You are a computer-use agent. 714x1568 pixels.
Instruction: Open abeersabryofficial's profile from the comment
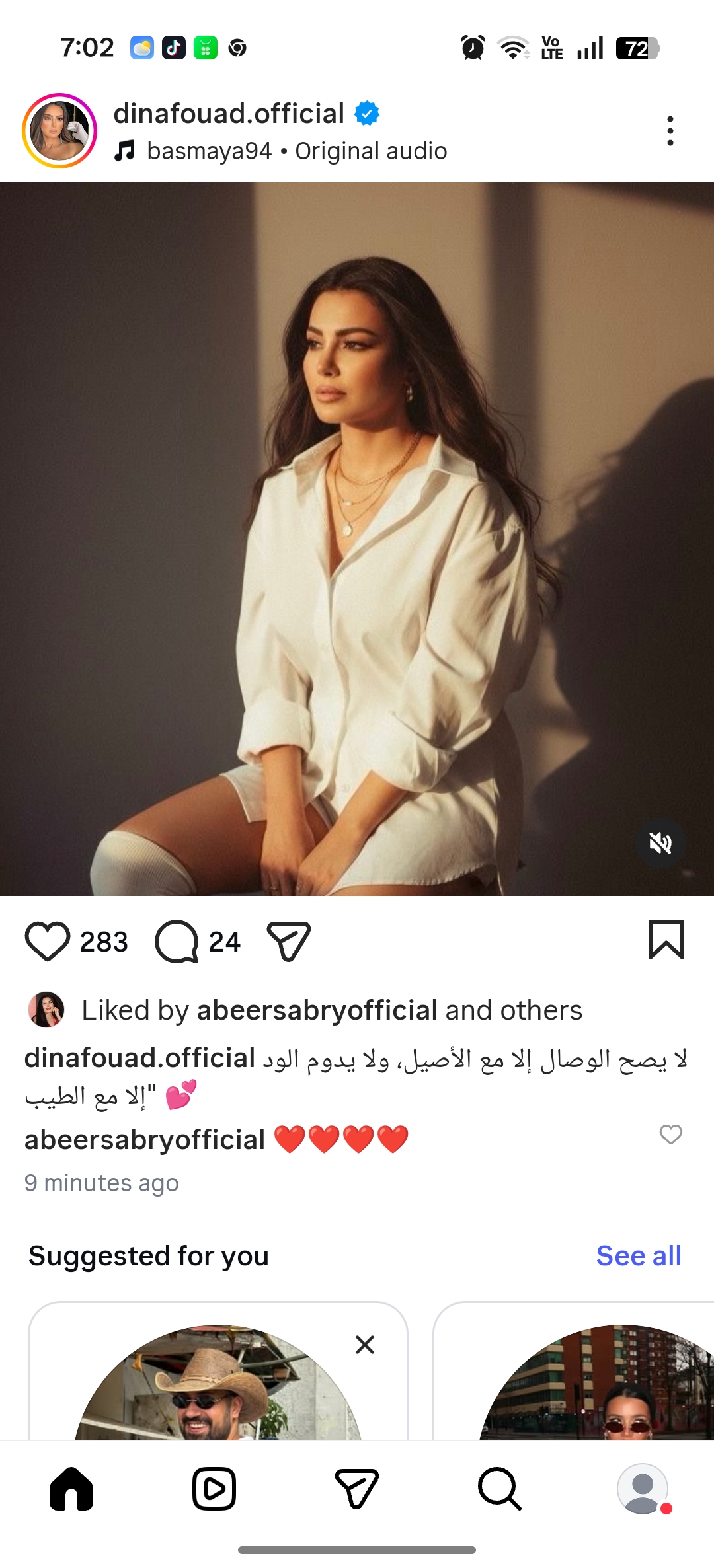[x=145, y=1140]
